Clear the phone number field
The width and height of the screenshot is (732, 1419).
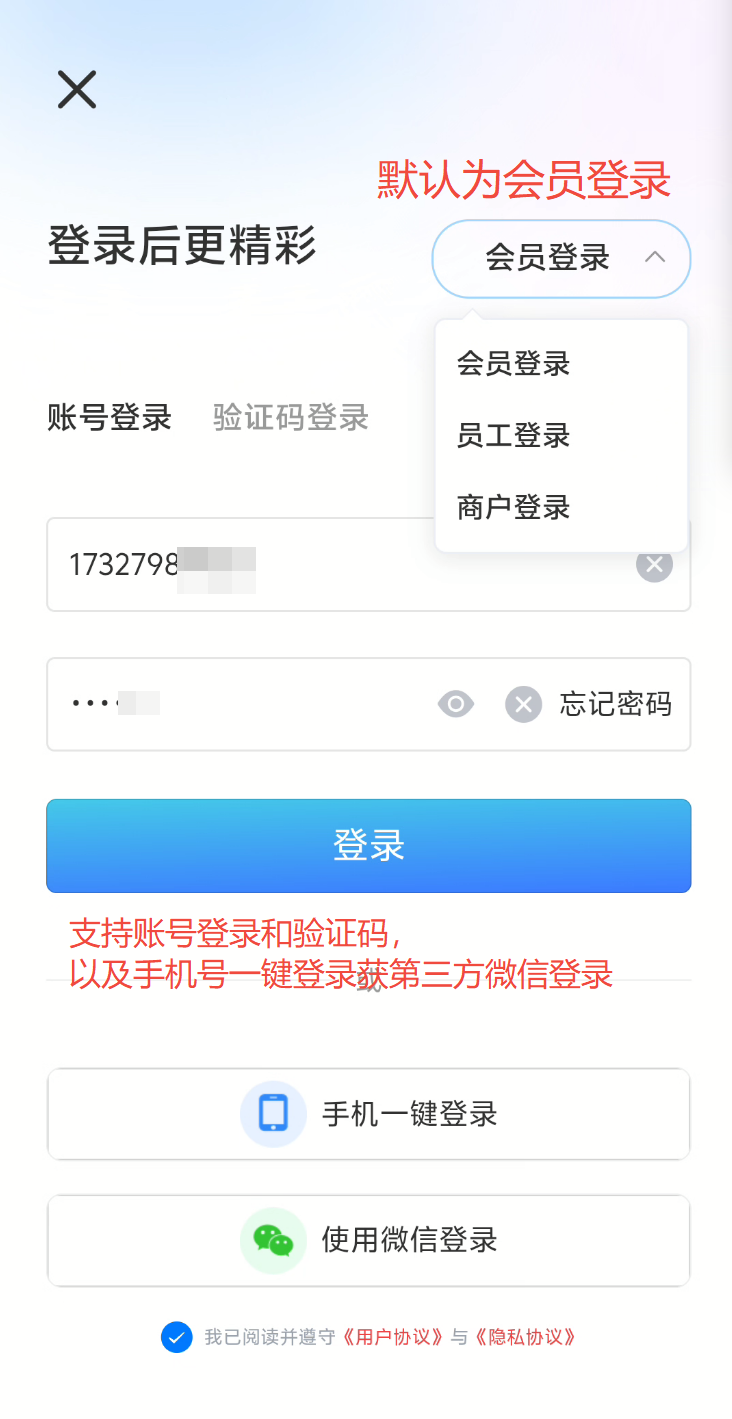(654, 565)
